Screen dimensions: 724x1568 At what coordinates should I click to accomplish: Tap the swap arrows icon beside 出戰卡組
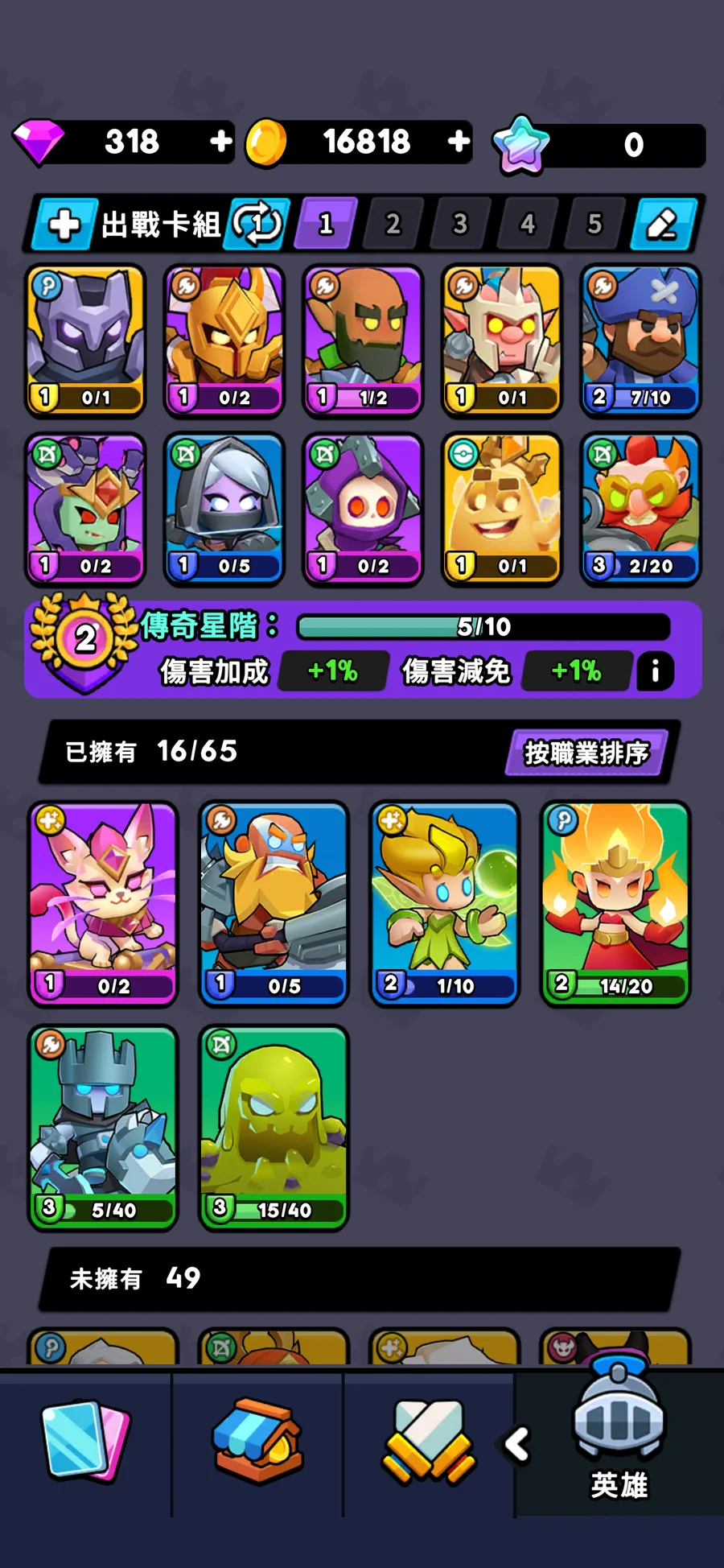(x=257, y=224)
